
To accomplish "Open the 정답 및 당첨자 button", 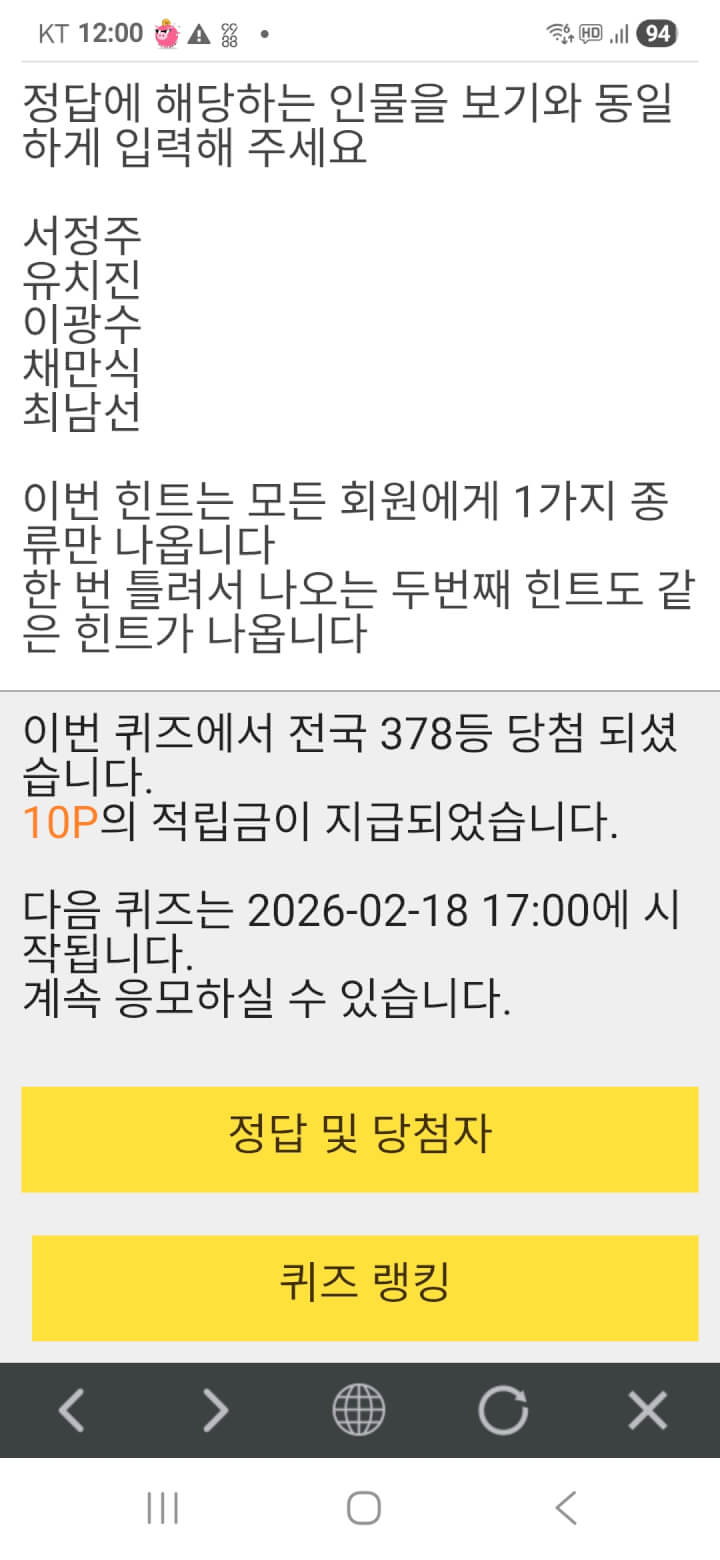I will coord(360,1139).
